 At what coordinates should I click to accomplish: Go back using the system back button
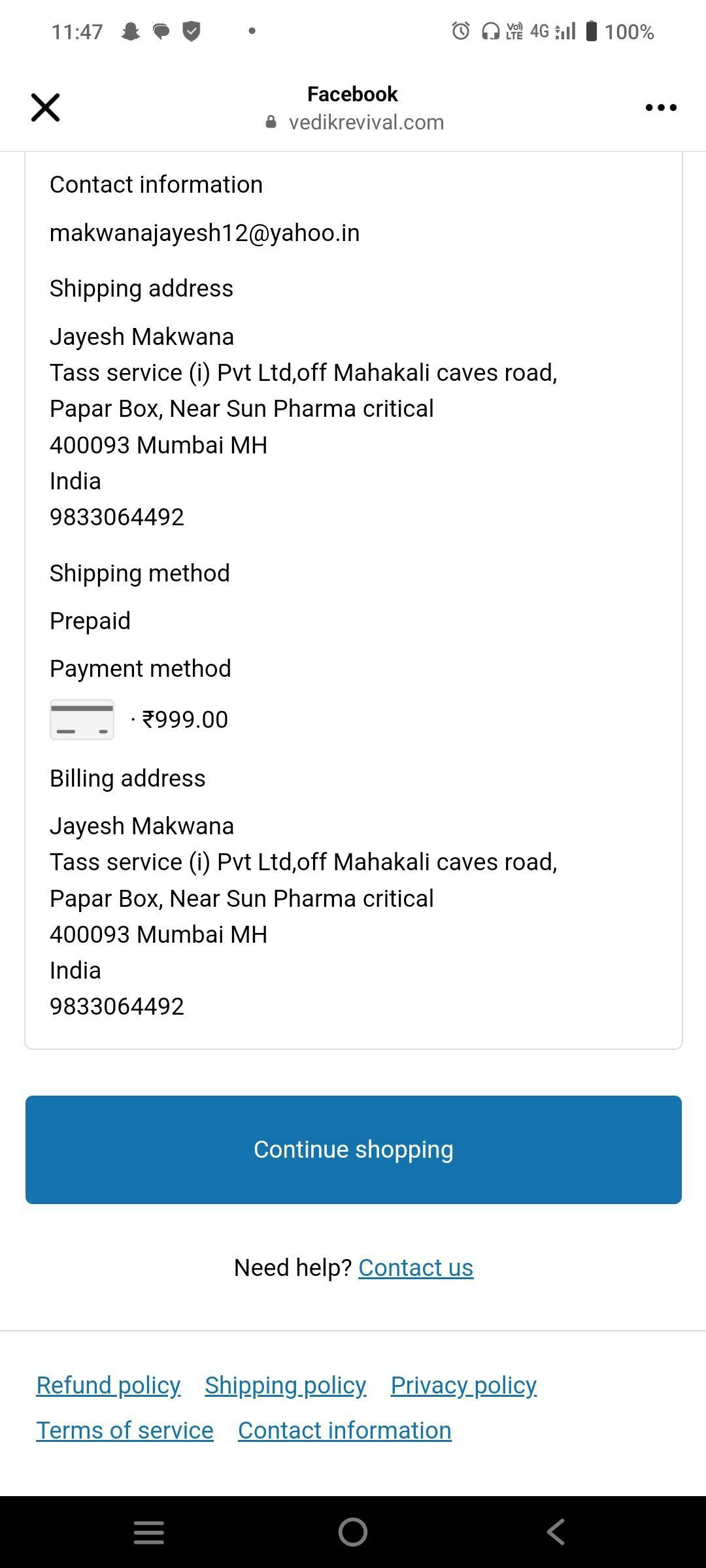click(556, 1531)
